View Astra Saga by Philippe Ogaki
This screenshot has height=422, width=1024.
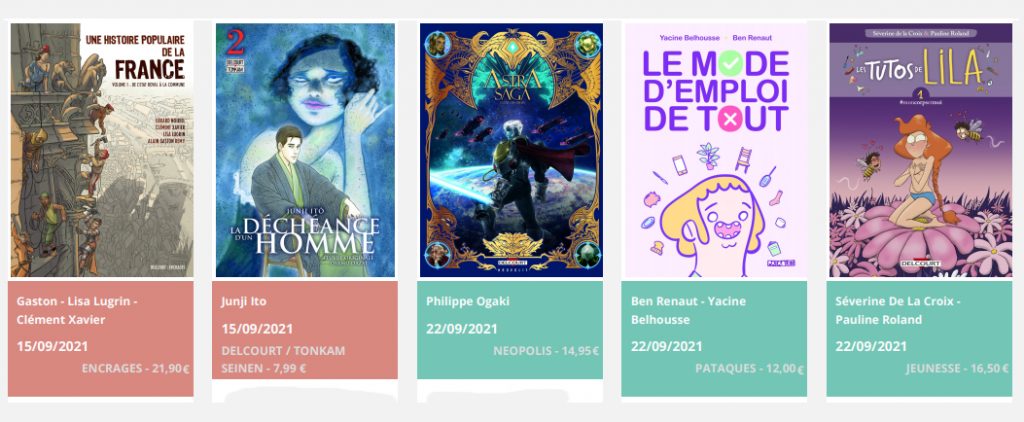click(x=511, y=150)
